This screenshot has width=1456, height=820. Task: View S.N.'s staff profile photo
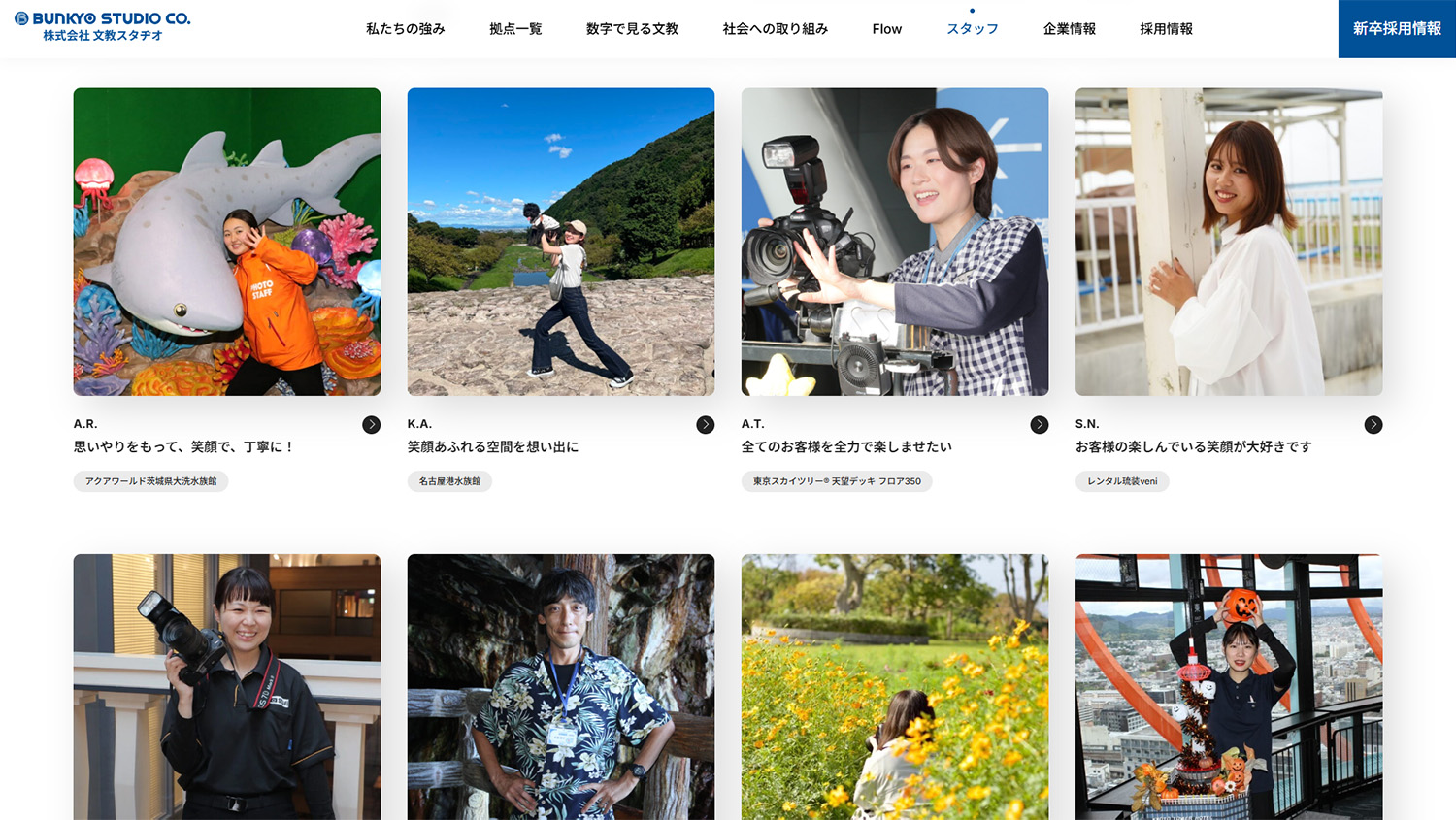click(1229, 242)
